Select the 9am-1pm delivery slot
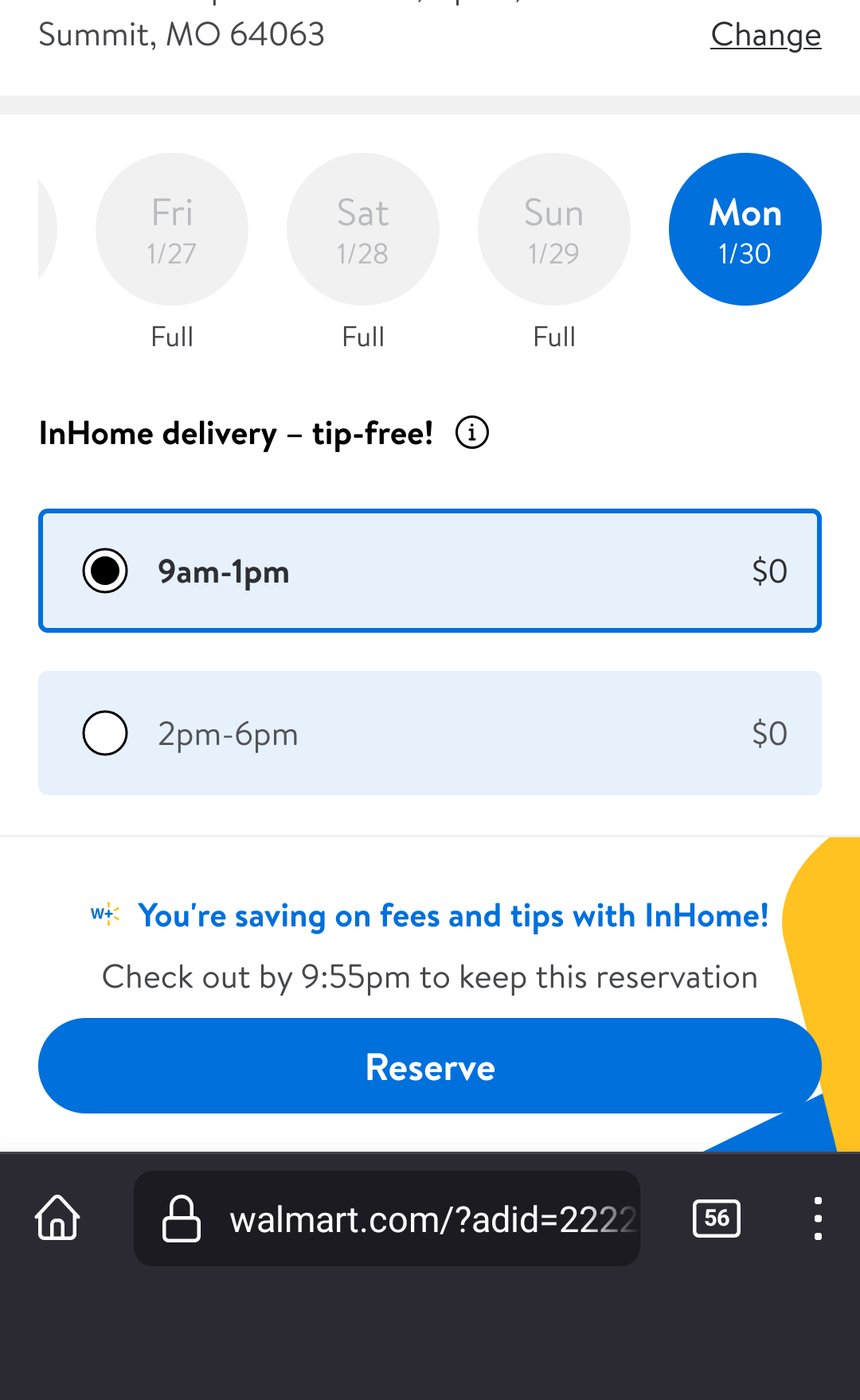This screenshot has width=860, height=1400. 430,571
